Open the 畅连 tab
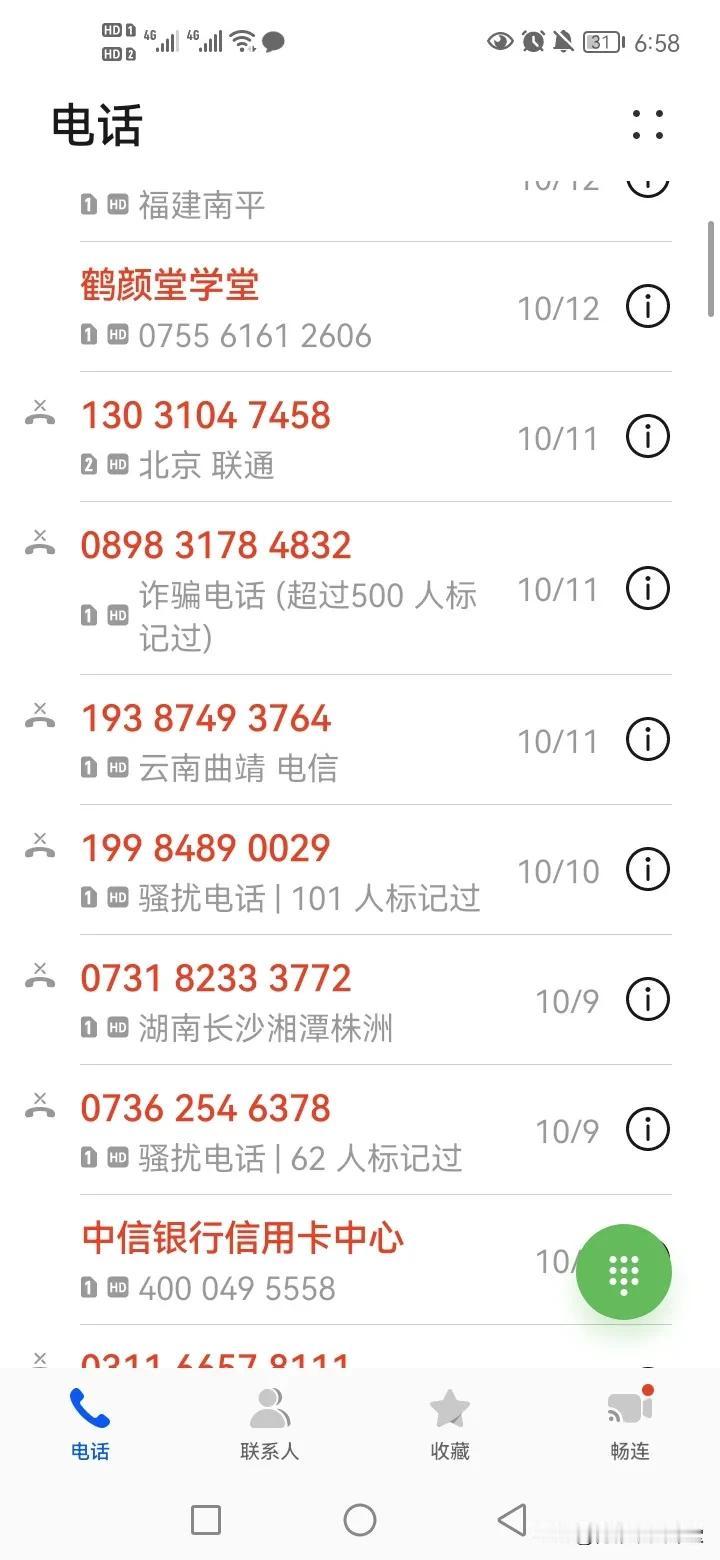Image resolution: width=720 pixels, height=1560 pixels. [x=630, y=1423]
